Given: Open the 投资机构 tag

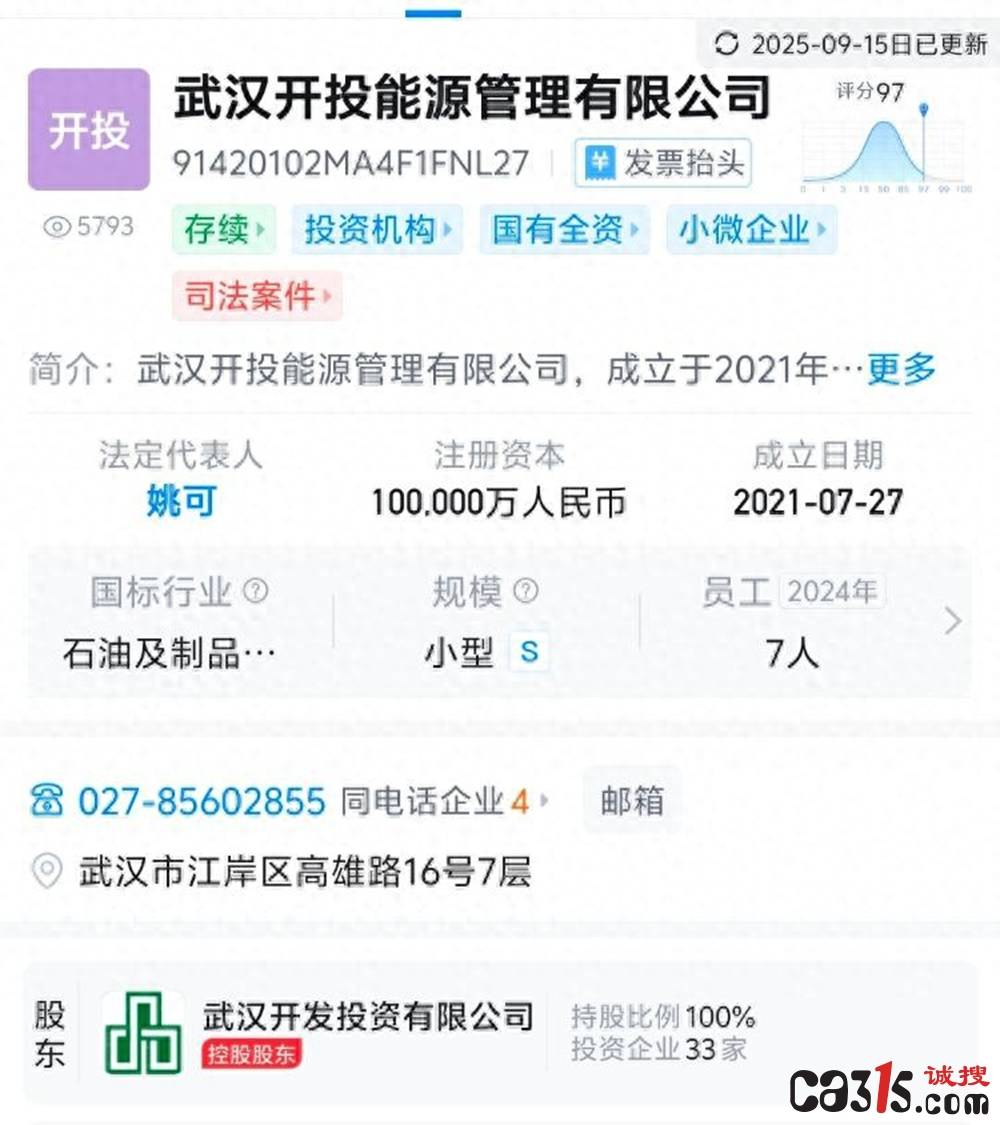Looking at the screenshot, I should click(x=377, y=230).
